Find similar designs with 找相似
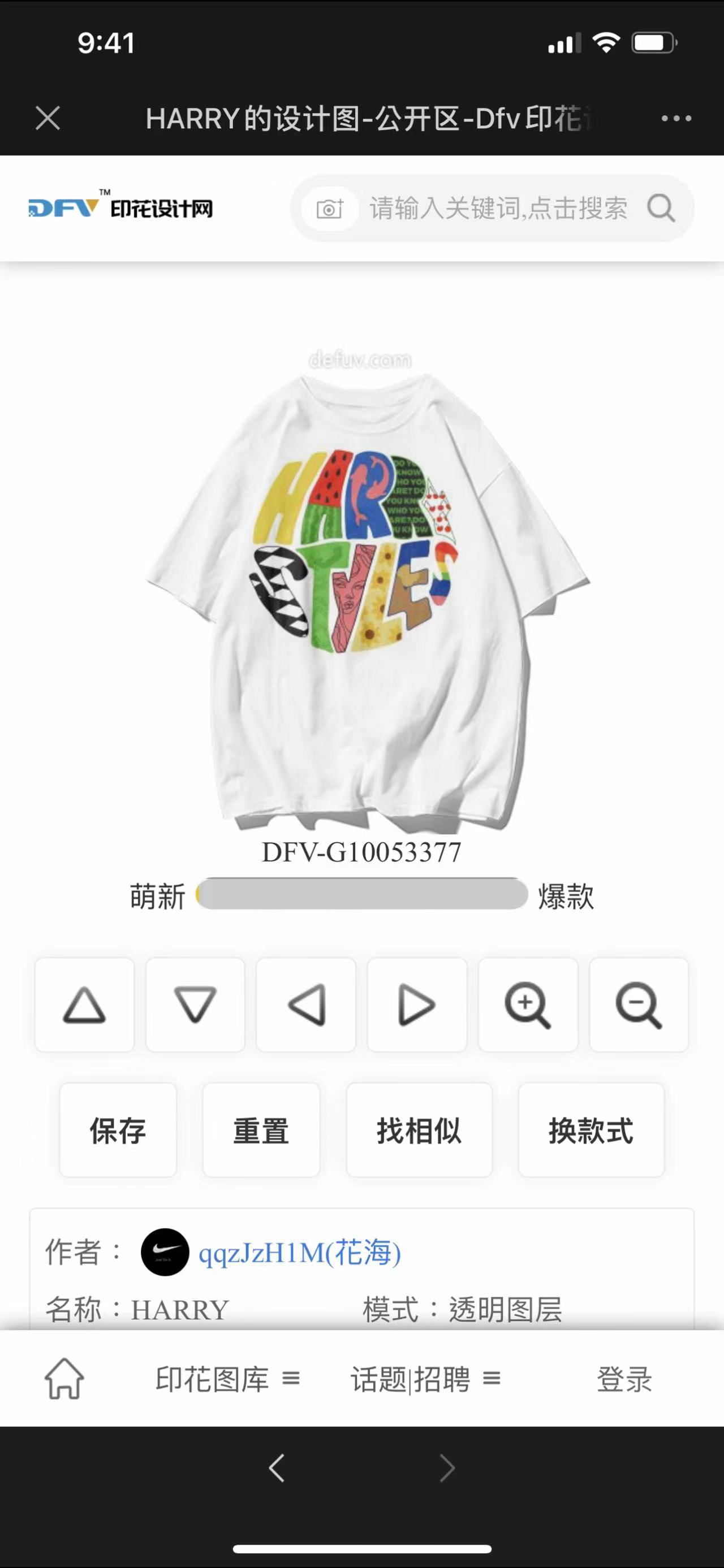724x1568 pixels. click(x=419, y=1130)
